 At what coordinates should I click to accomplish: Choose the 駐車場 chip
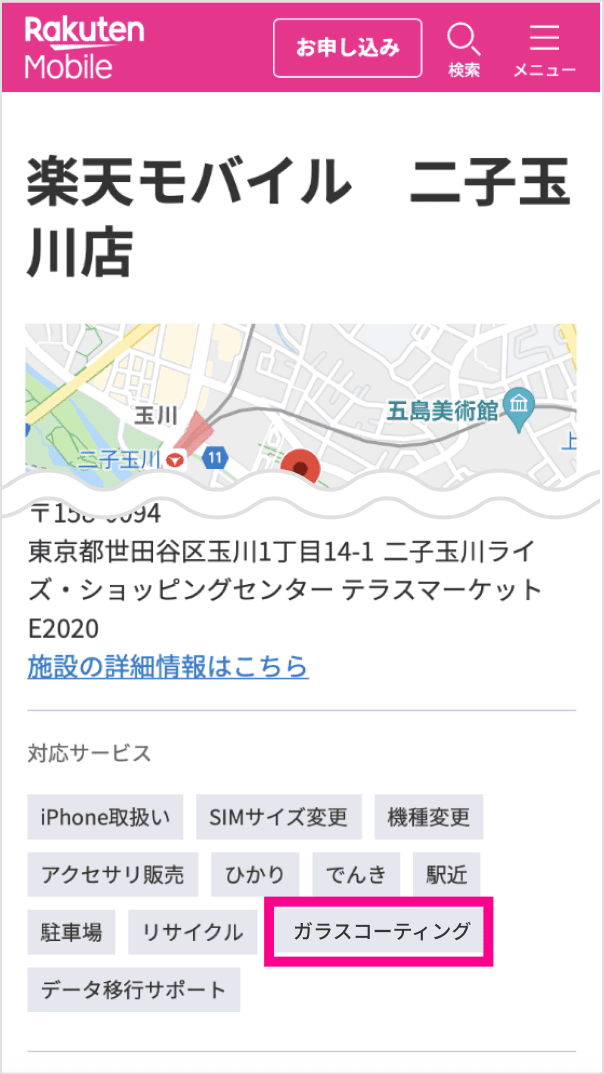(x=71, y=932)
